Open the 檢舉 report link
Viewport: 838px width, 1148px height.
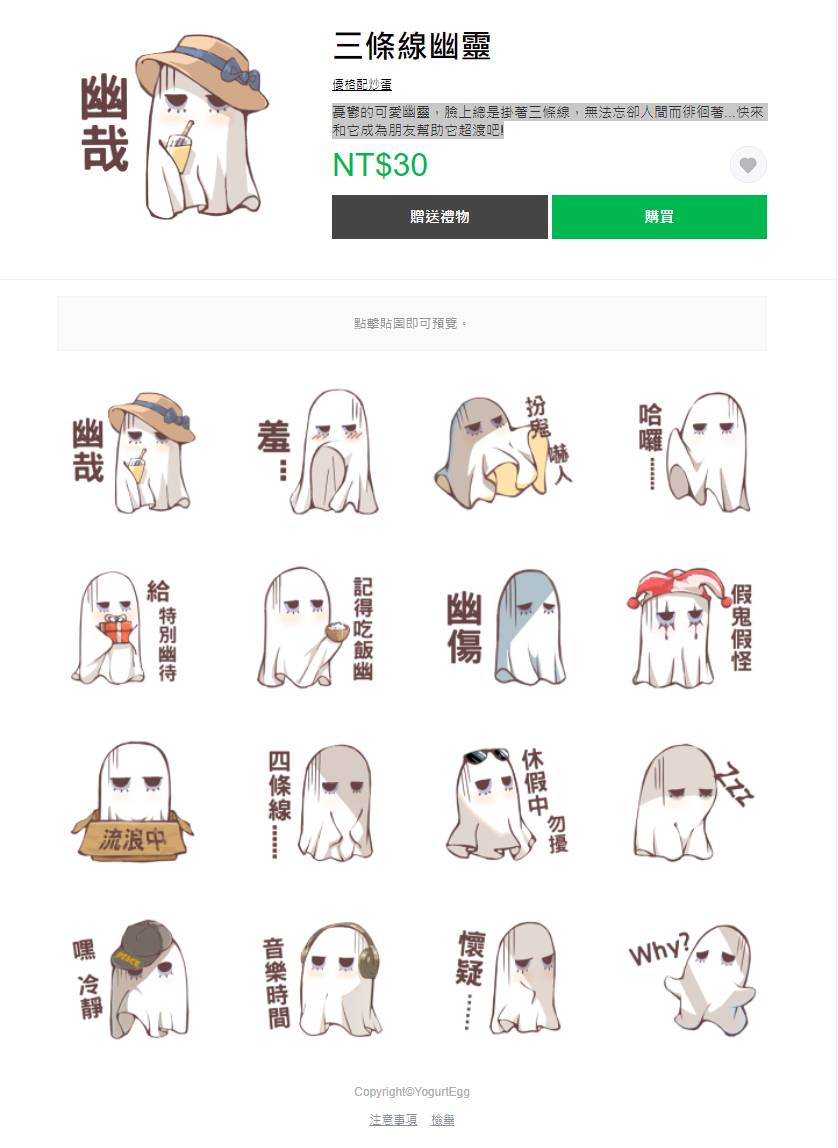(443, 1120)
